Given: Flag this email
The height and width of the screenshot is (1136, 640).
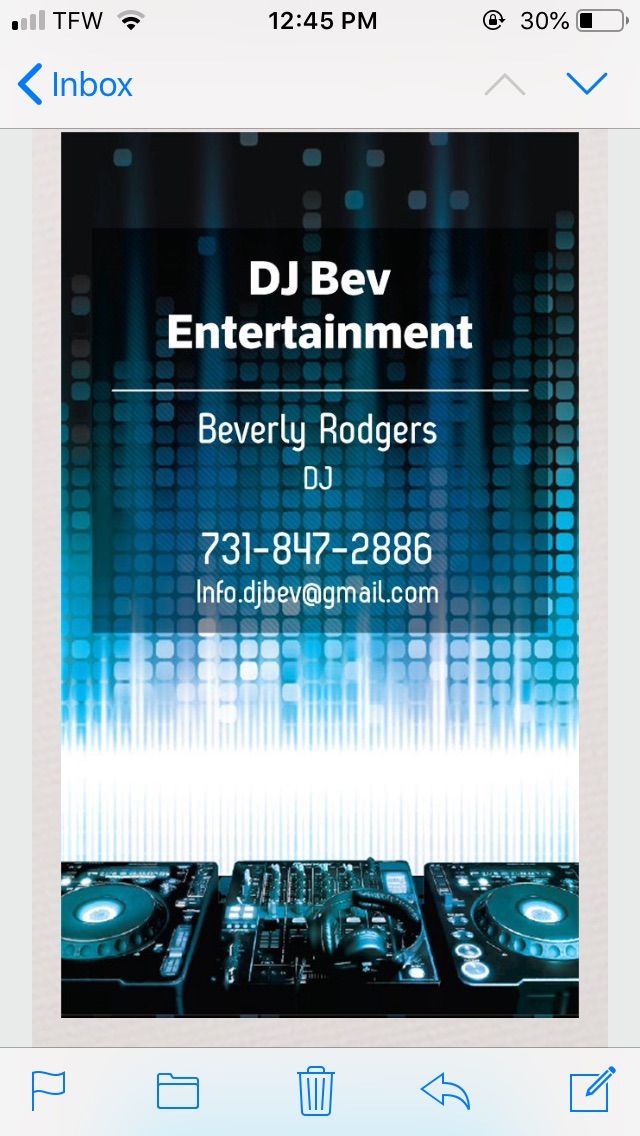Looking at the screenshot, I should pyautogui.click(x=48, y=1090).
